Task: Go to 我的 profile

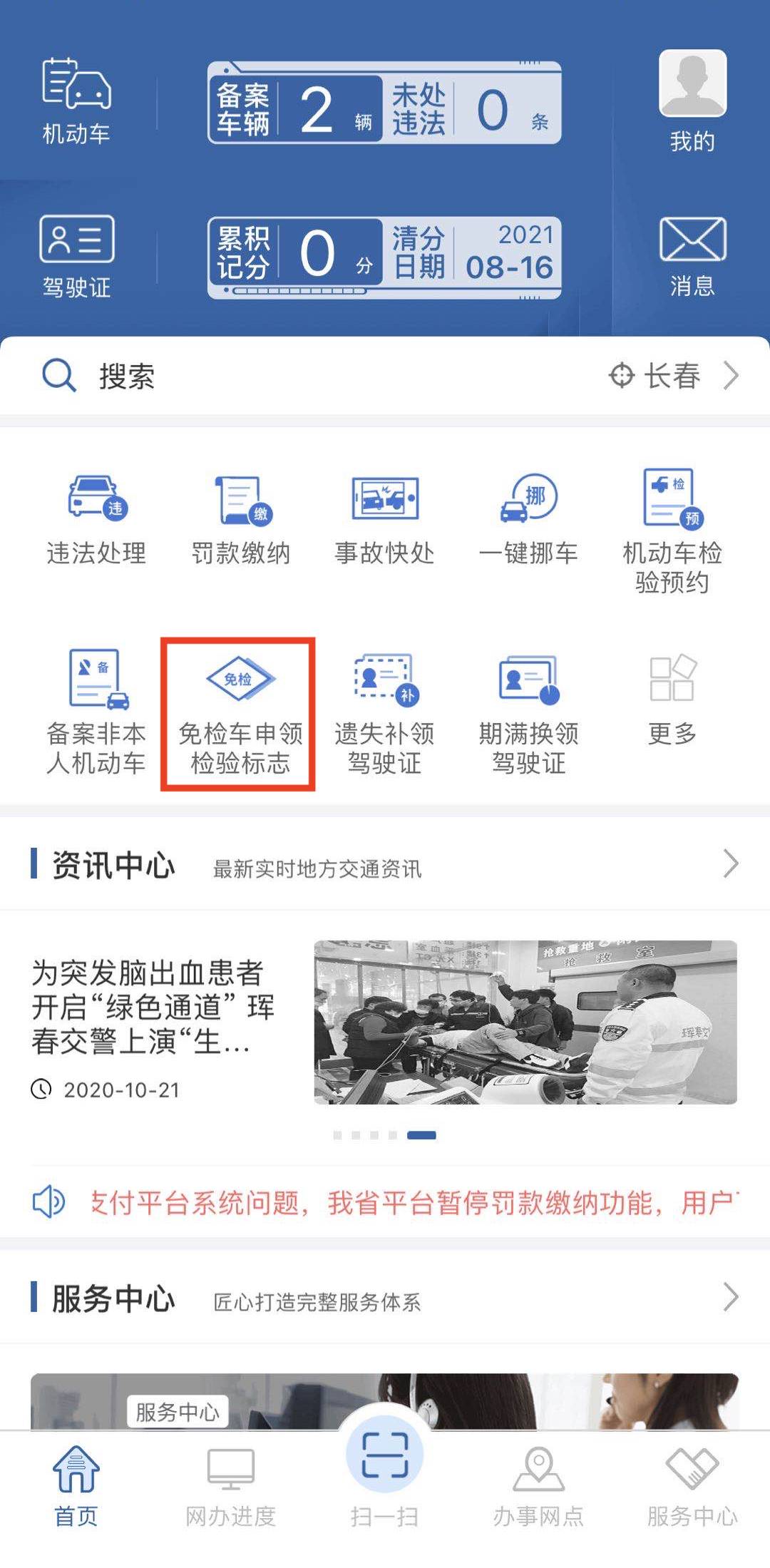Action: coord(692,101)
